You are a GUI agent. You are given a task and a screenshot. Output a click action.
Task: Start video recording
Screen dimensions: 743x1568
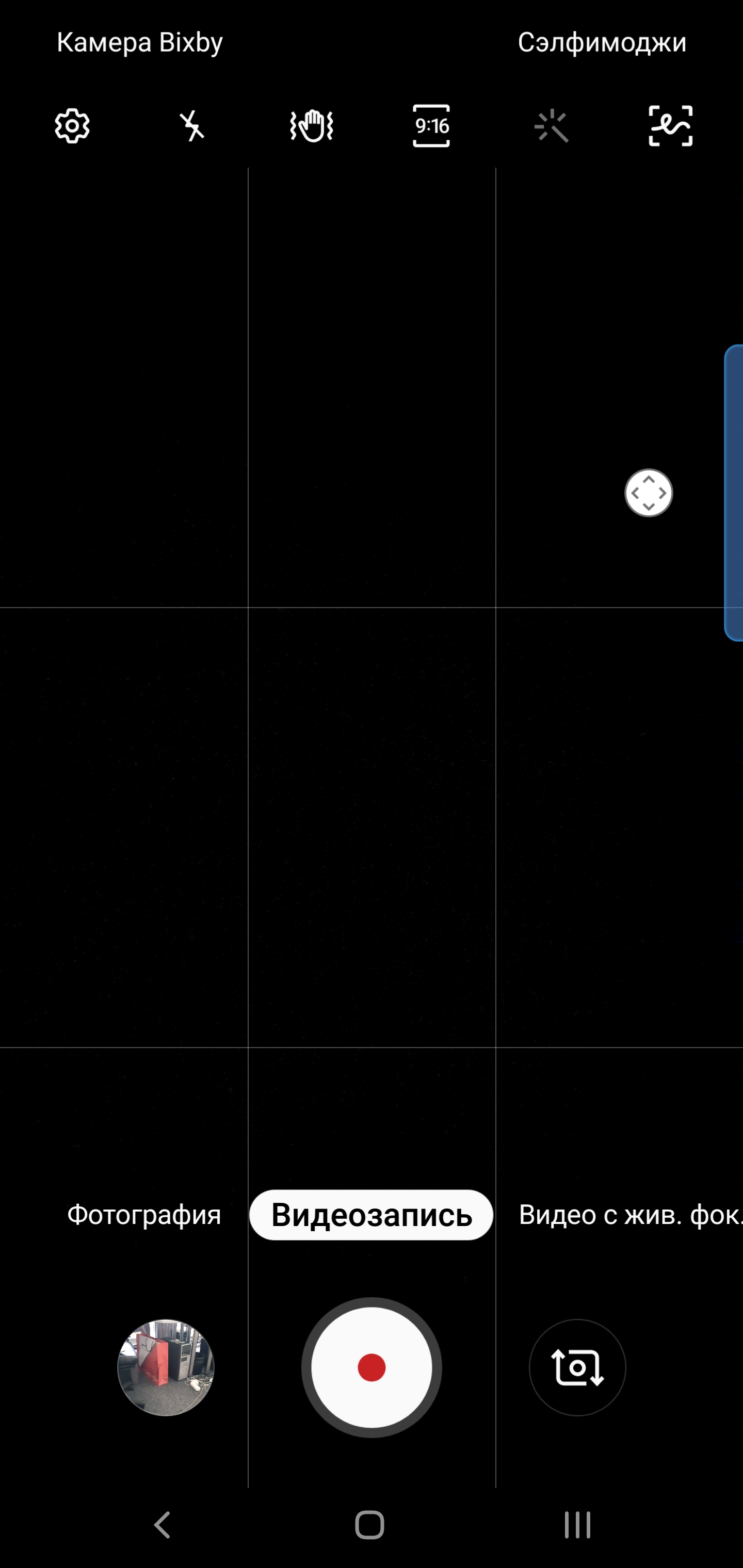coord(372,1367)
